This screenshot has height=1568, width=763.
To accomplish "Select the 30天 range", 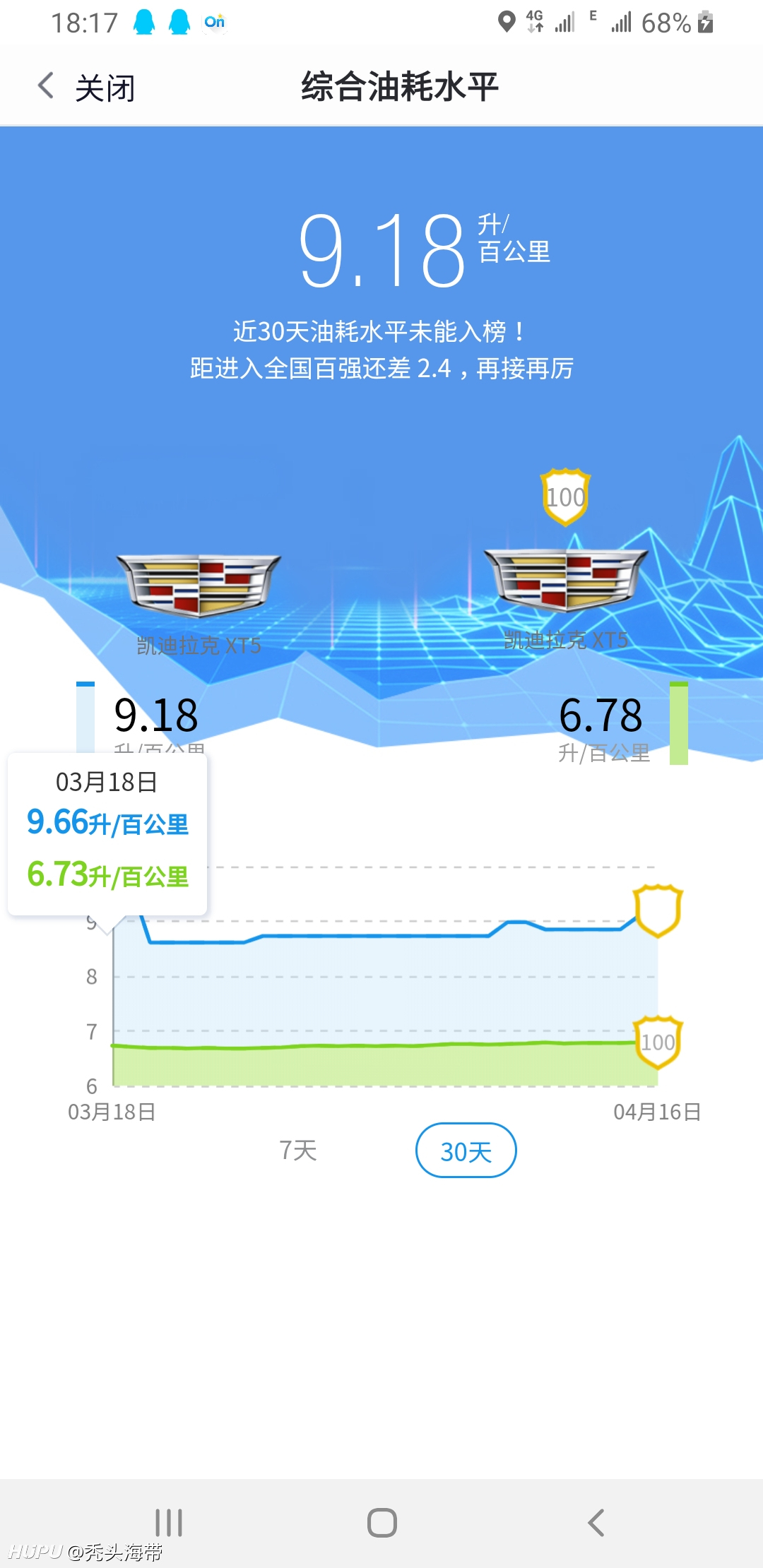I will click(466, 1151).
